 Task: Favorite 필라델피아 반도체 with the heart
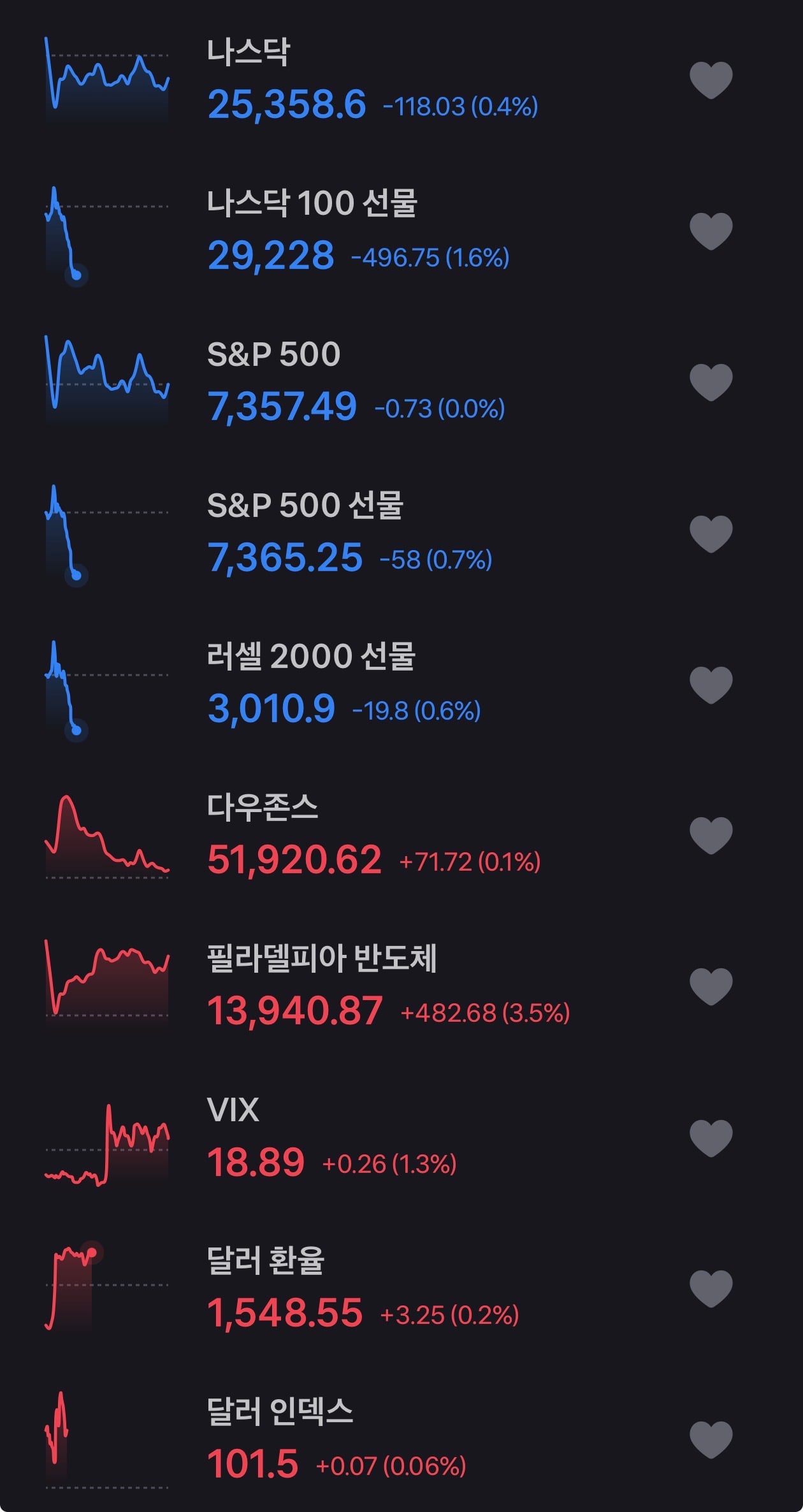[711, 987]
